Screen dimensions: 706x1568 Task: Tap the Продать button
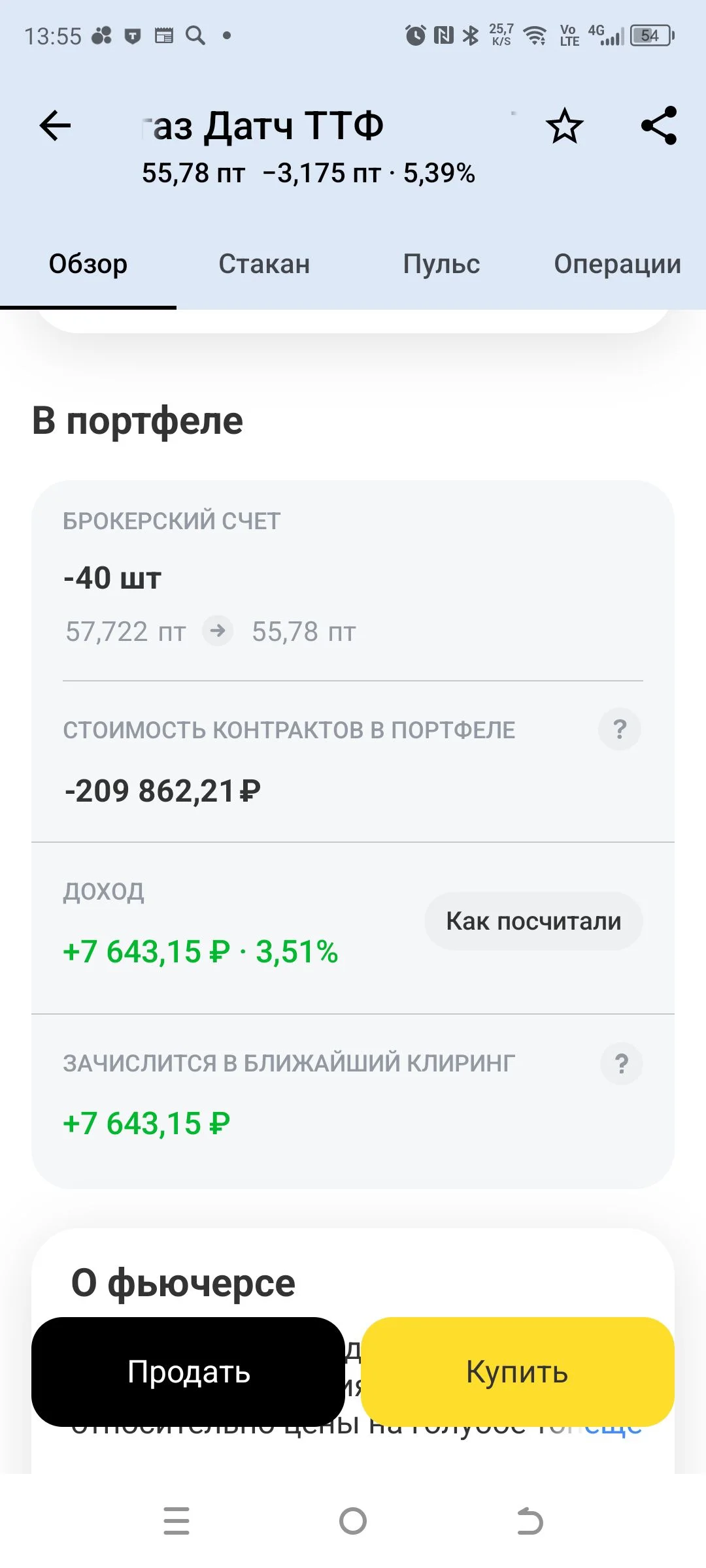(x=188, y=1372)
